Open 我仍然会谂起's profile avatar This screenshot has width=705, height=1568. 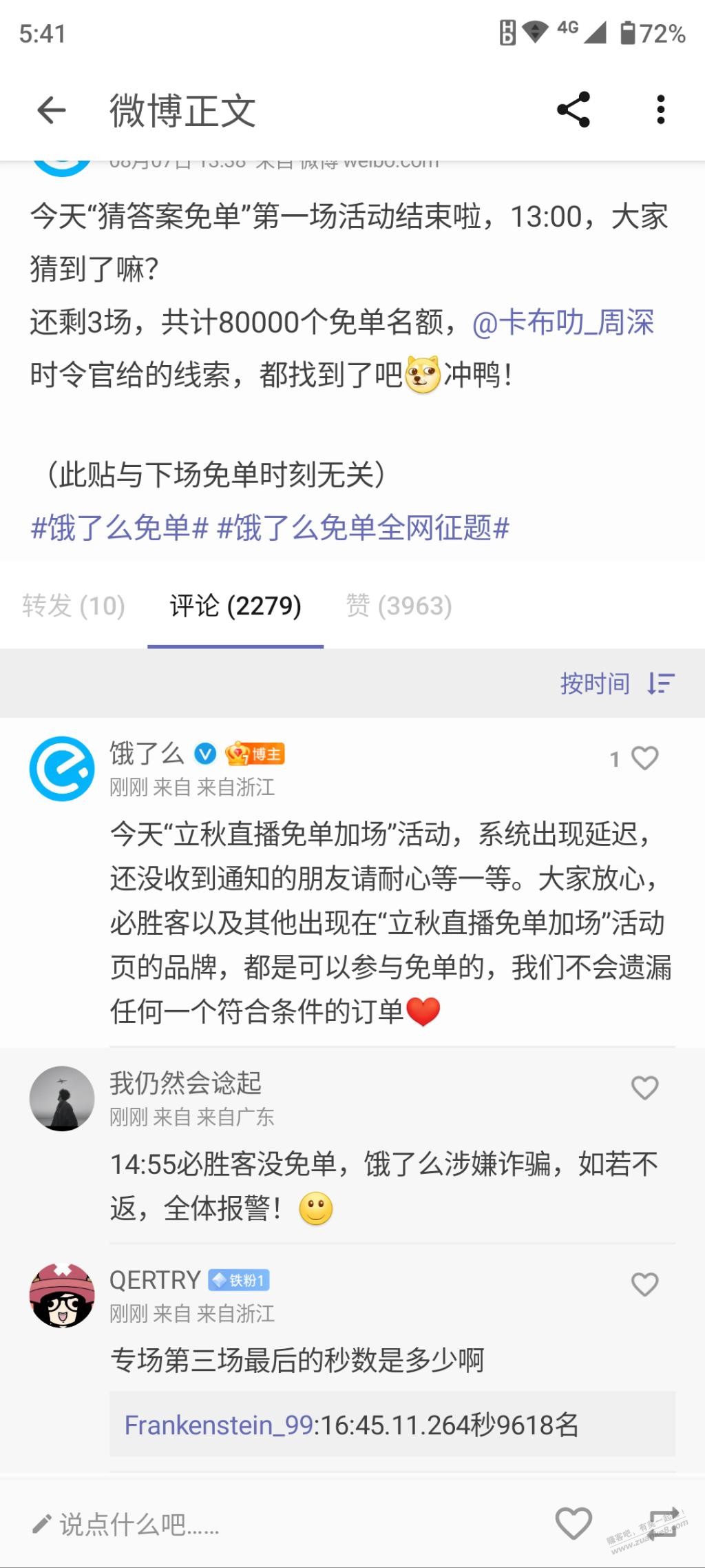click(x=62, y=1099)
